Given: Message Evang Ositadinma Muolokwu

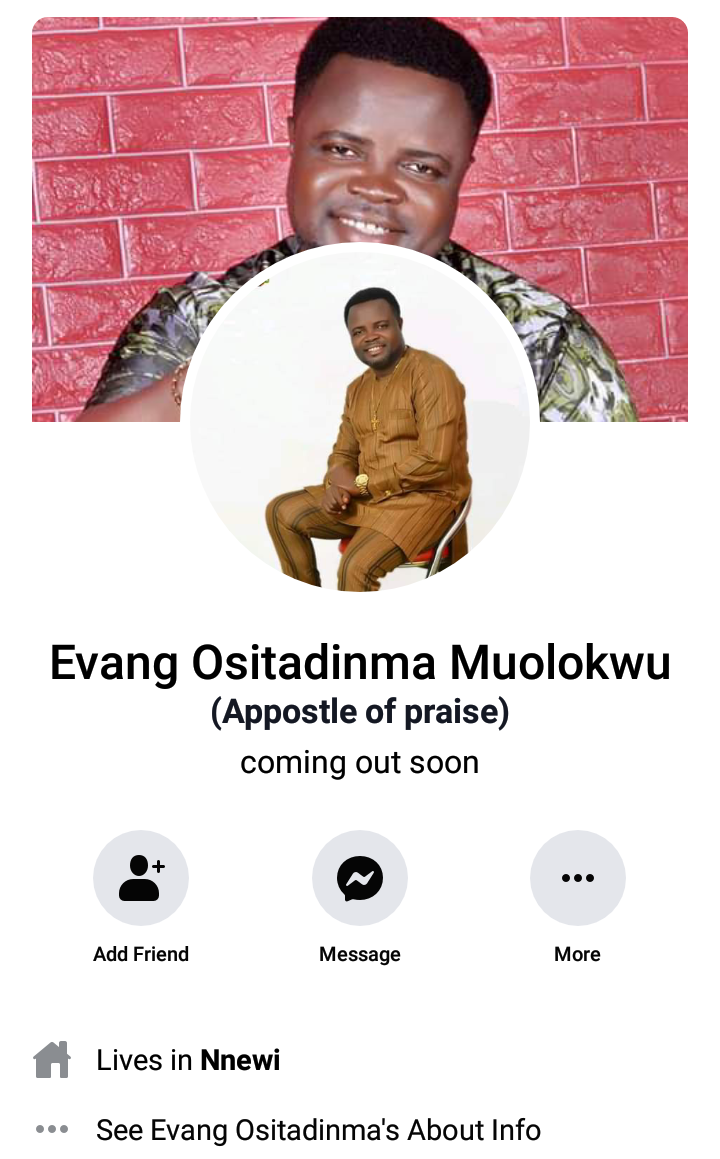Looking at the screenshot, I should pos(360,878).
